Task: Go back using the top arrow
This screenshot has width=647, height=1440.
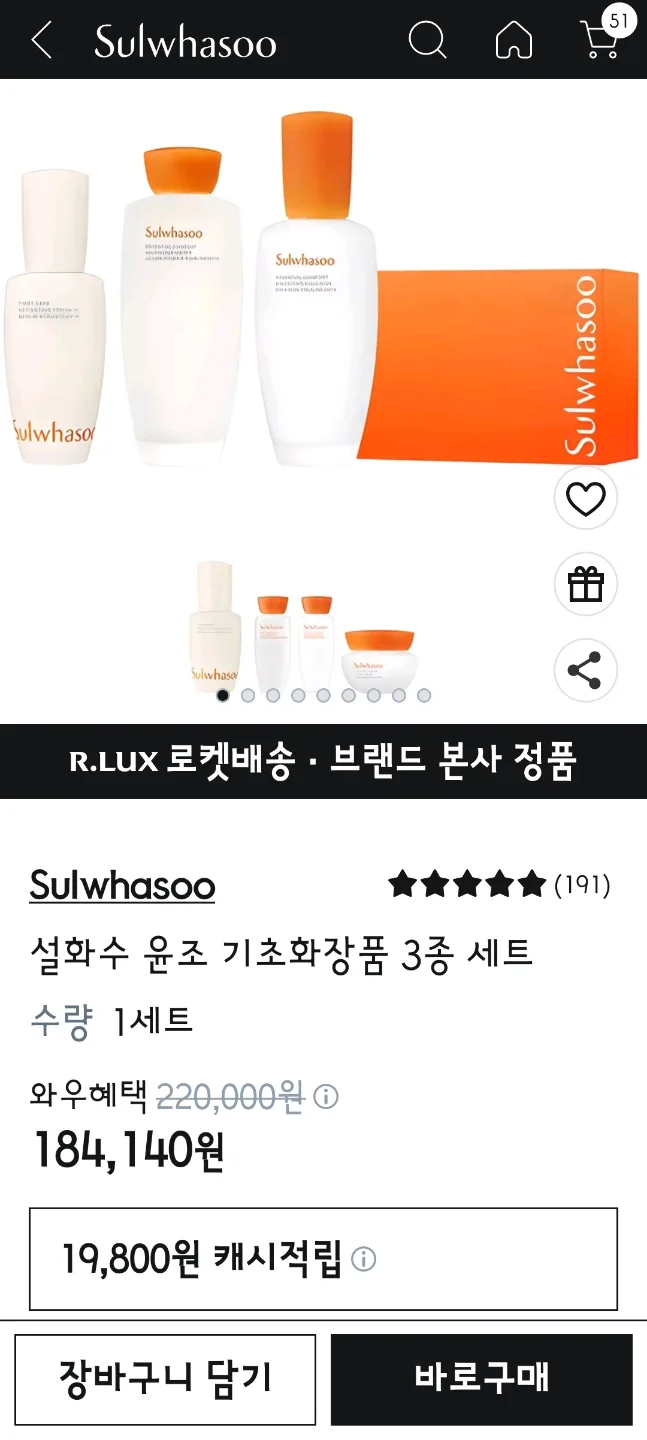Action: (42, 41)
